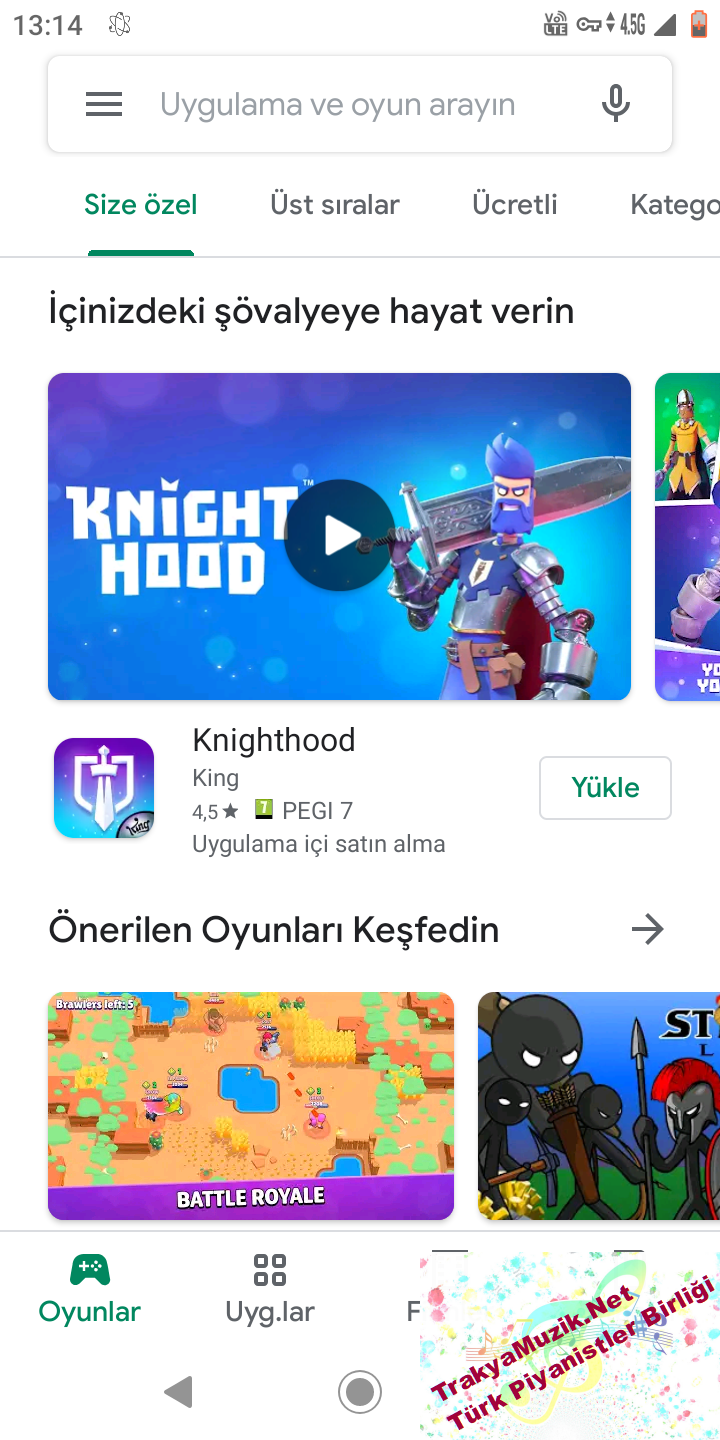Tap the arrow next to Önerilen Oyunları Keşfedin
720x1440 pixels.
[648, 929]
